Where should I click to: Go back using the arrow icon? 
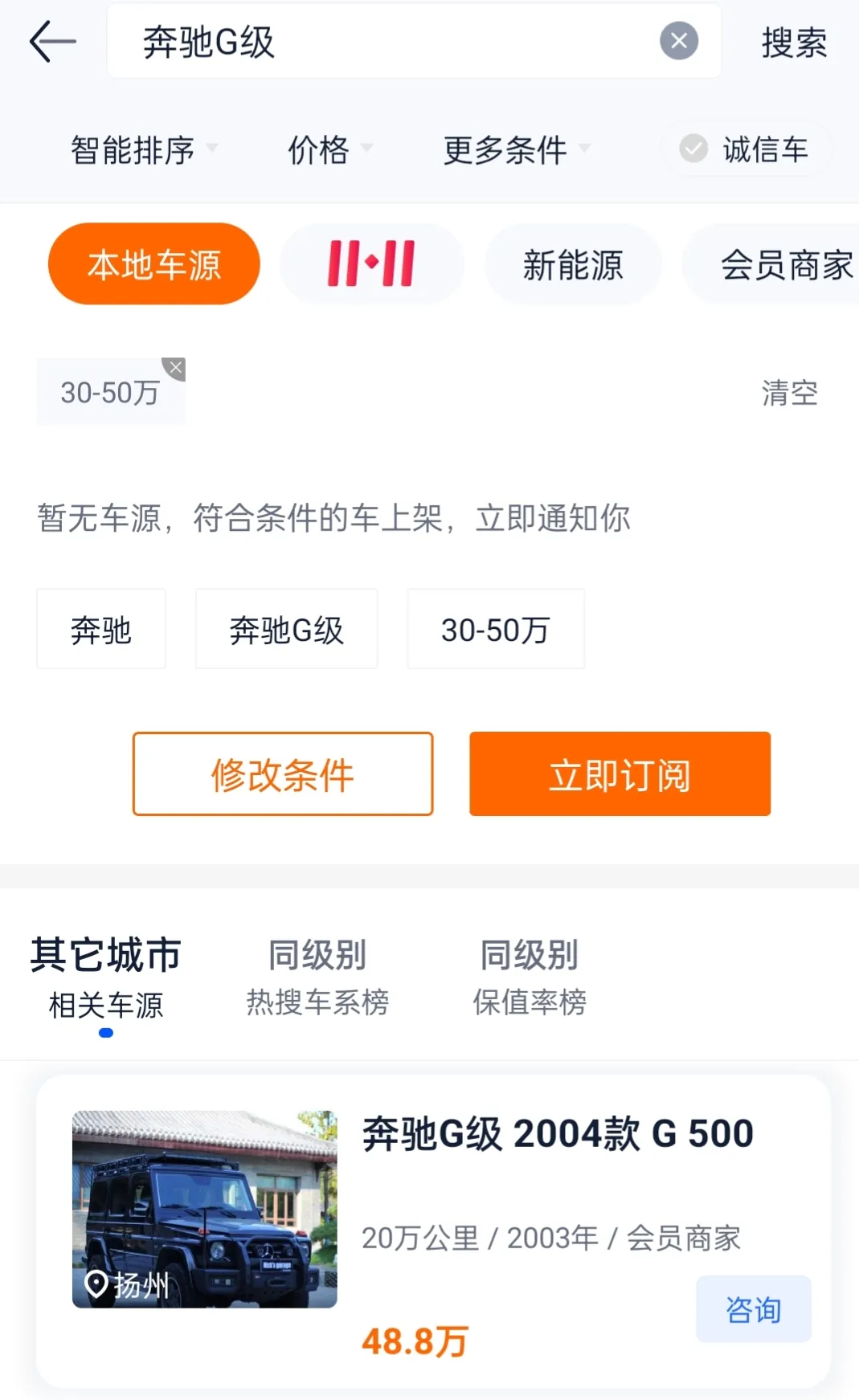(52, 42)
